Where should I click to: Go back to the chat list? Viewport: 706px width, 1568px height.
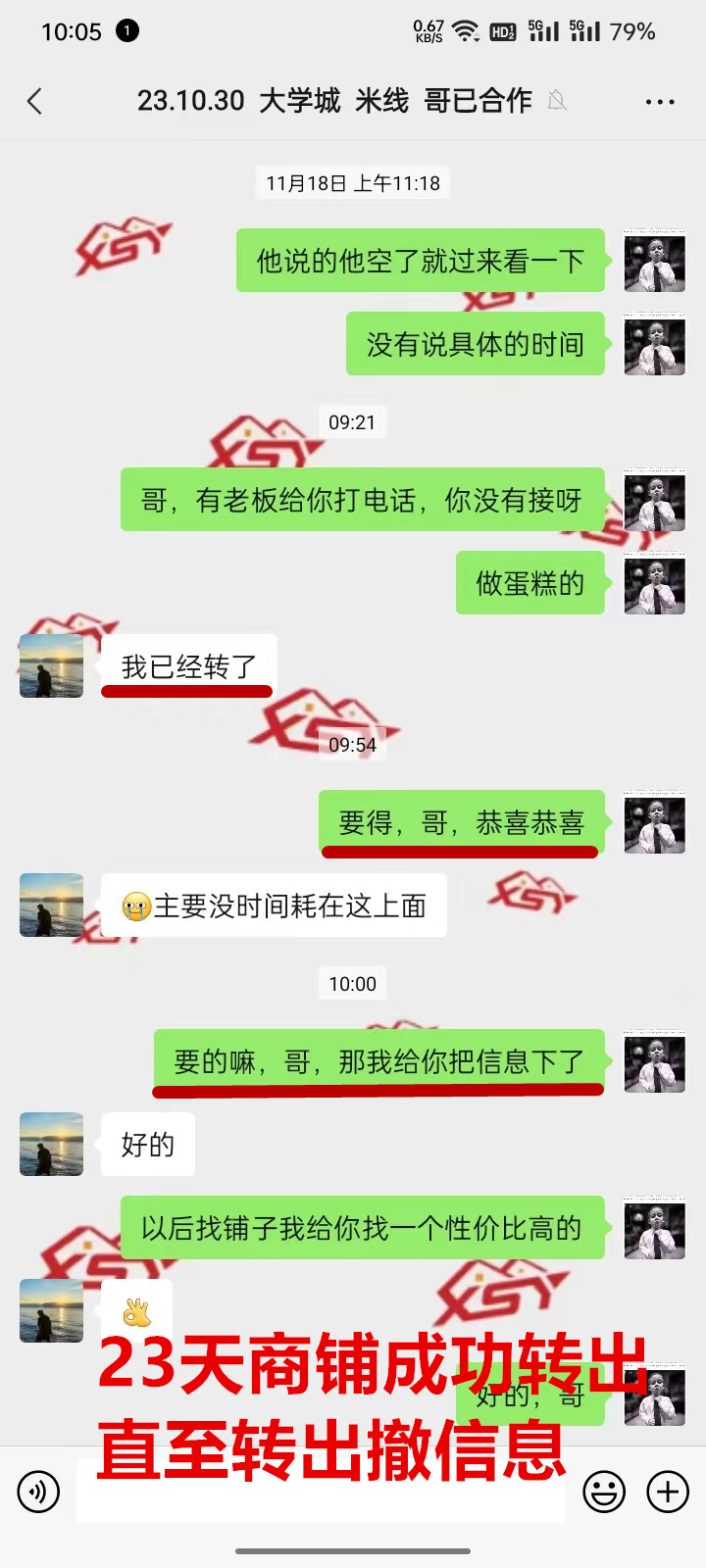click(x=35, y=101)
